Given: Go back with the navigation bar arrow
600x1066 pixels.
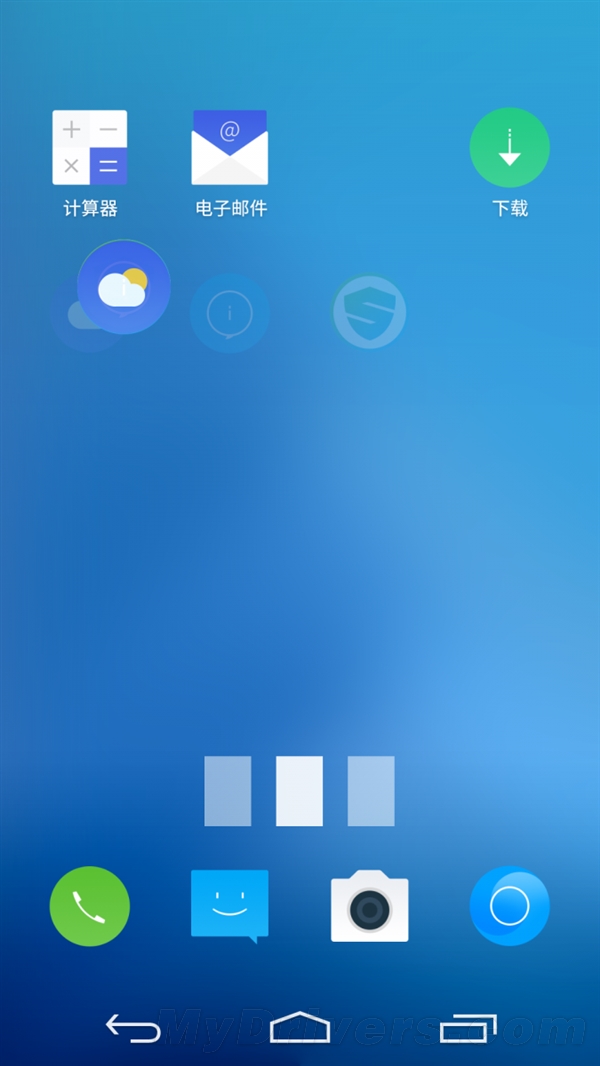Looking at the screenshot, I should point(134,1028).
